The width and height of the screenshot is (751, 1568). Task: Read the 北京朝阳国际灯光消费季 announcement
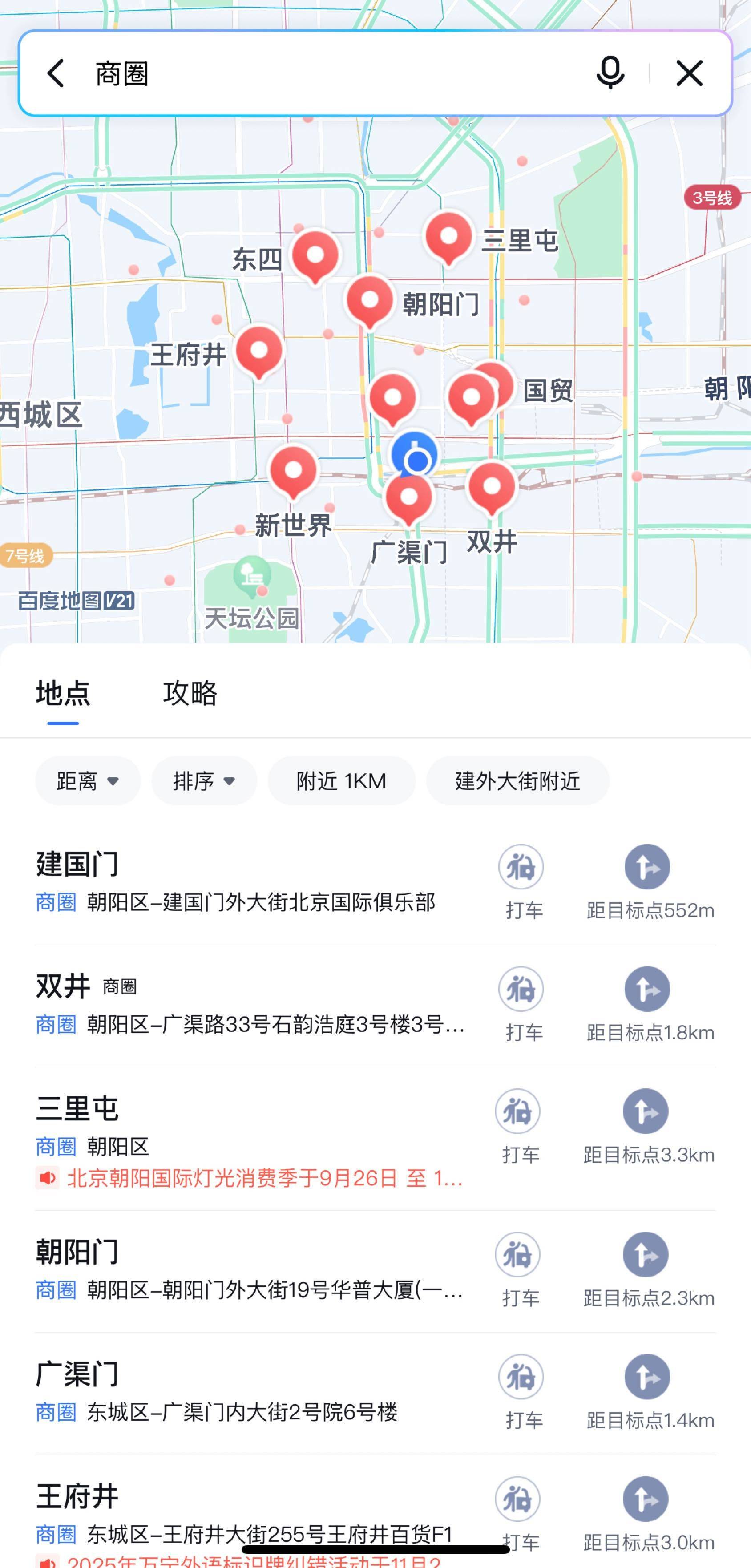pyautogui.click(x=264, y=1178)
